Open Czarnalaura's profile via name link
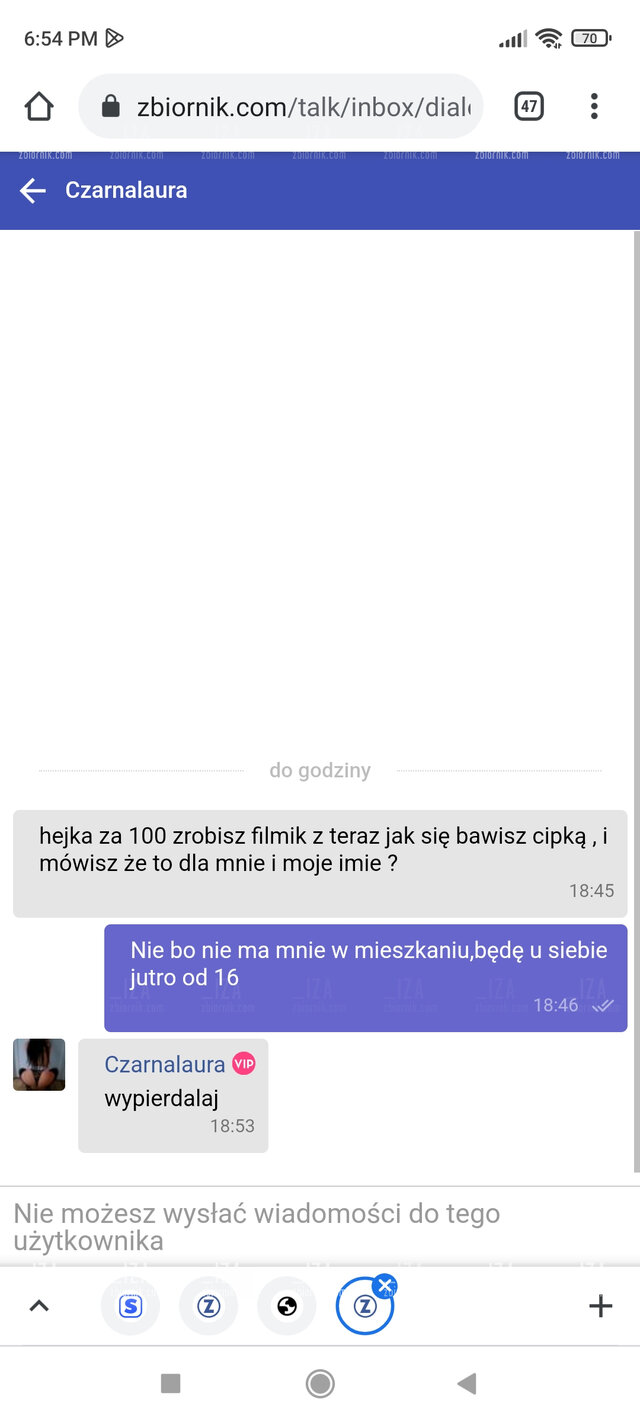The width and height of the screenshot is (640, 1422). [165, 1065]
